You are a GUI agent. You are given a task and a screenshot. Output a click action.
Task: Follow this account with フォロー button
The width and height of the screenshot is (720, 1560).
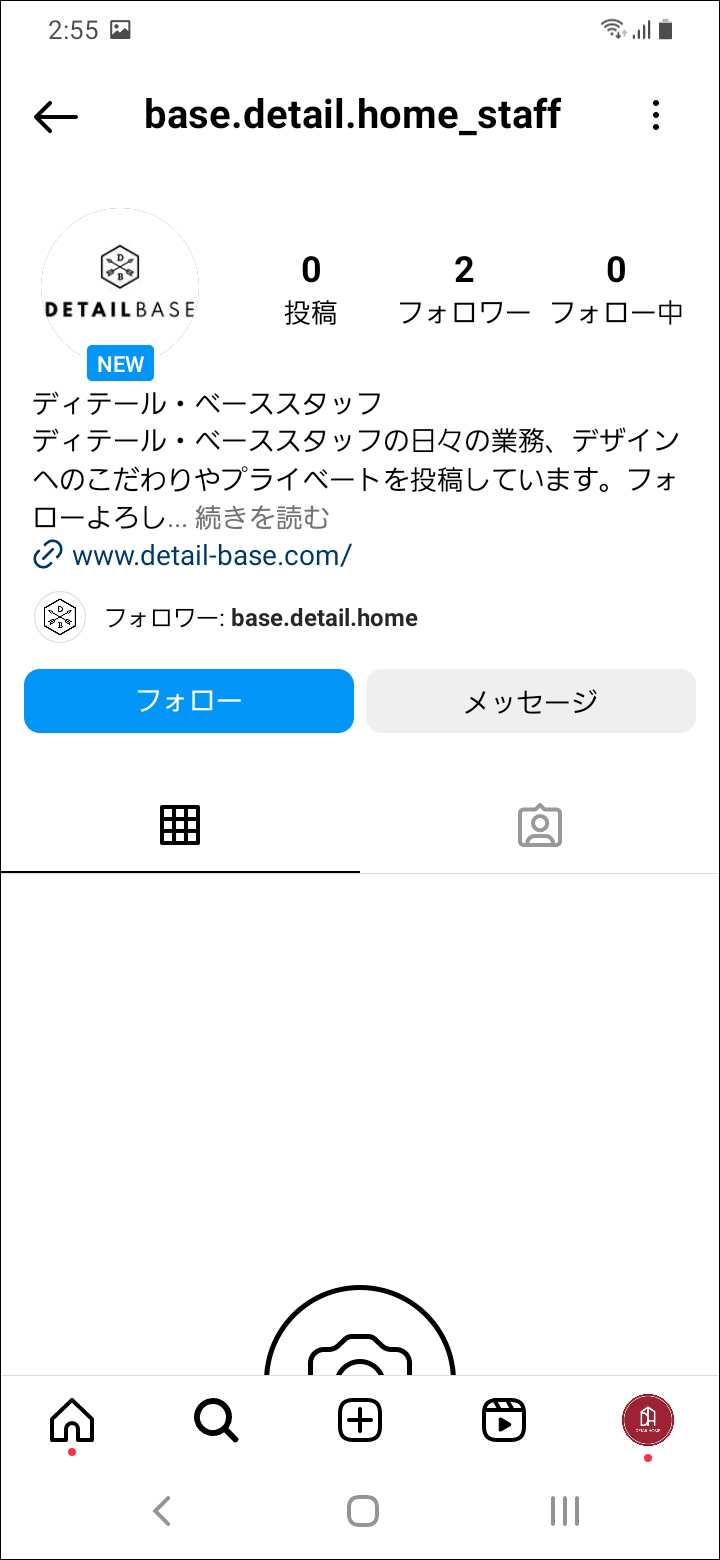[189, 701]
